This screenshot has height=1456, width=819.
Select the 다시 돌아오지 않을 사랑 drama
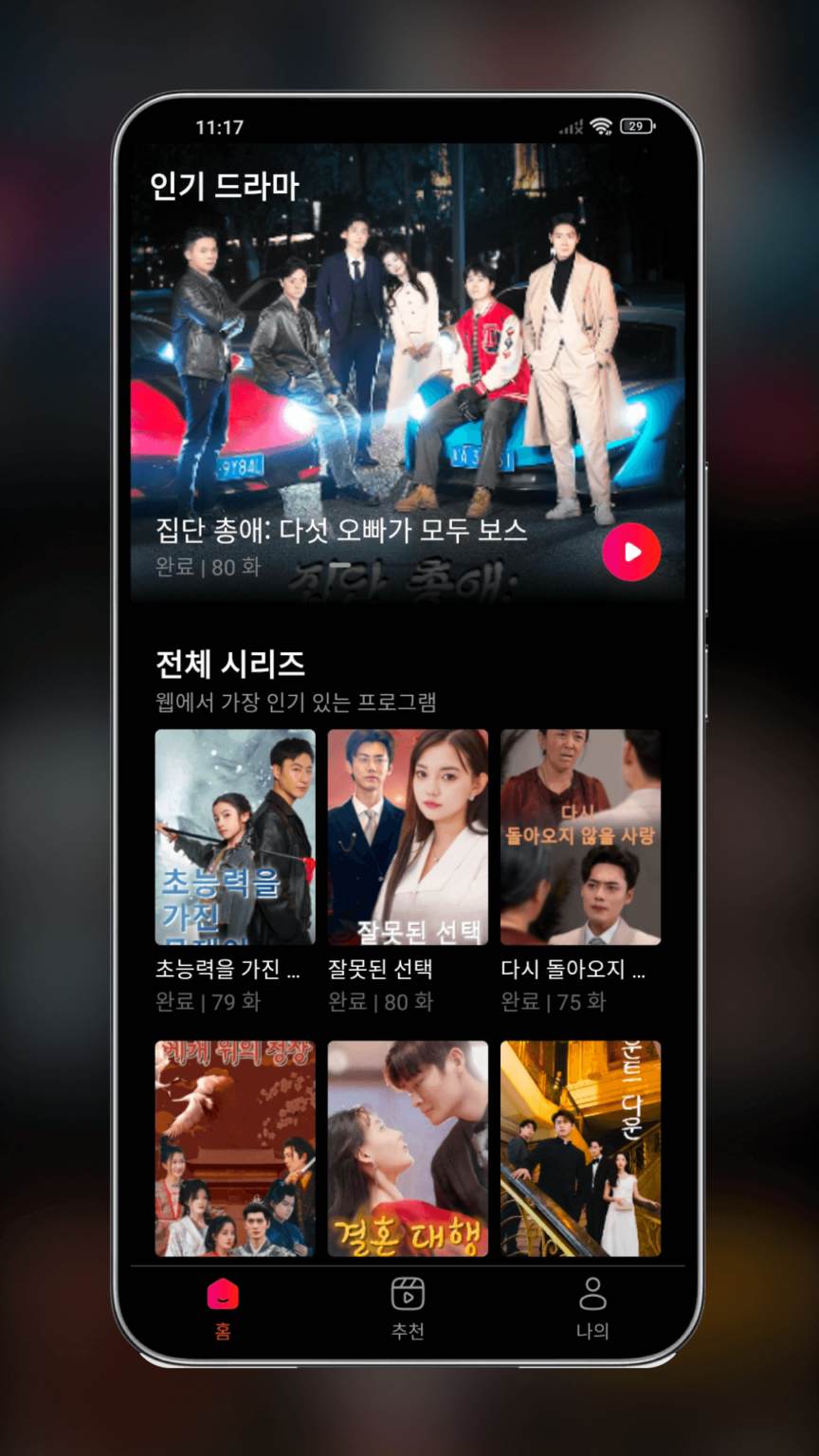coord(580,837)
